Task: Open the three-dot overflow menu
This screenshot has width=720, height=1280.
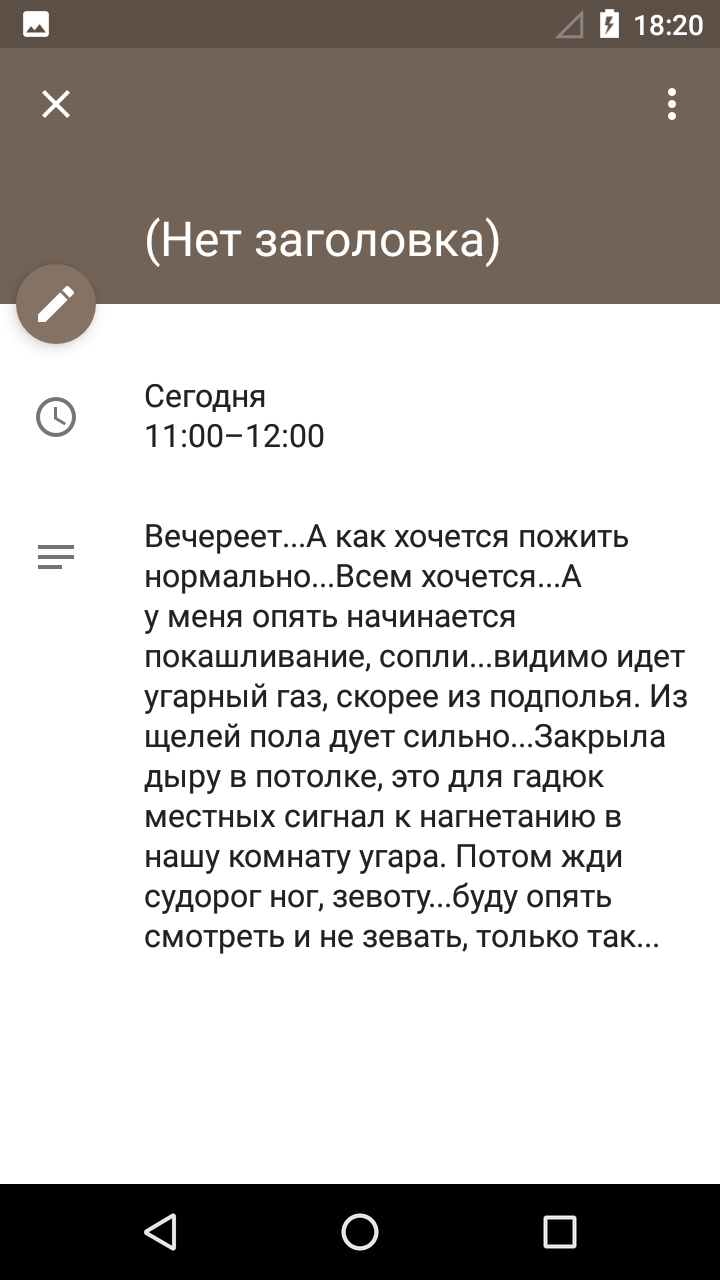Action: [672, 104]
